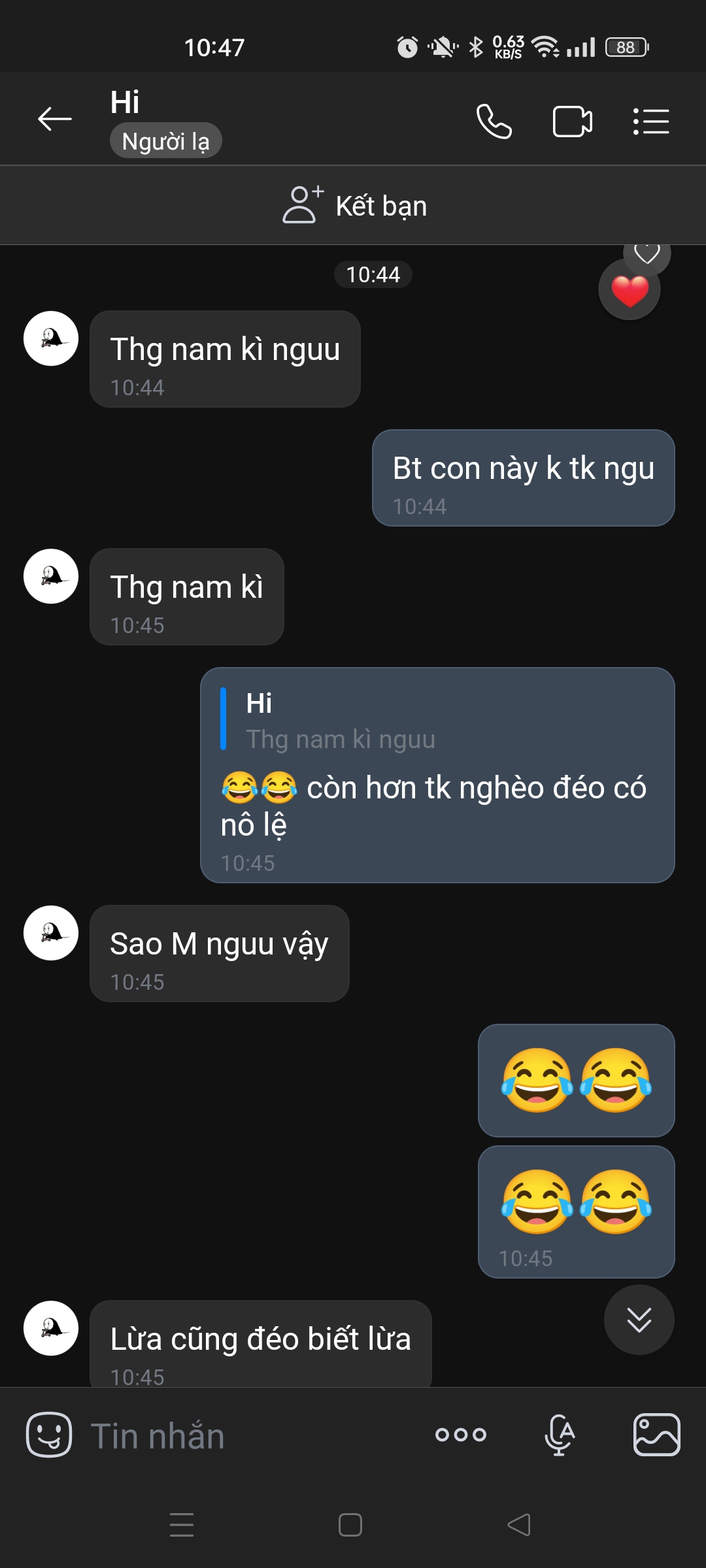
Task: Open more attachment options
Action: 461,1435
